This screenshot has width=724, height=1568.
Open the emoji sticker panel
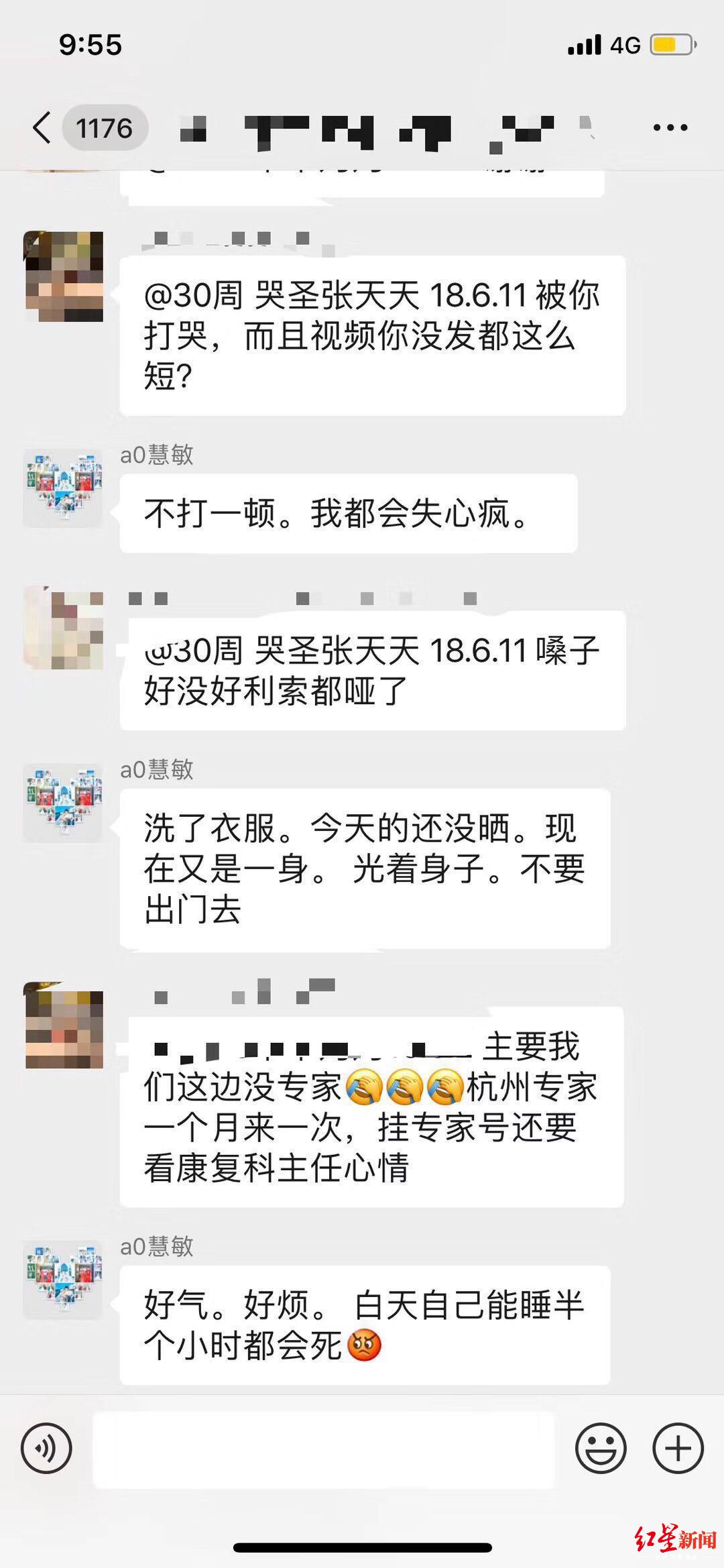click(x=601, y=1448)
